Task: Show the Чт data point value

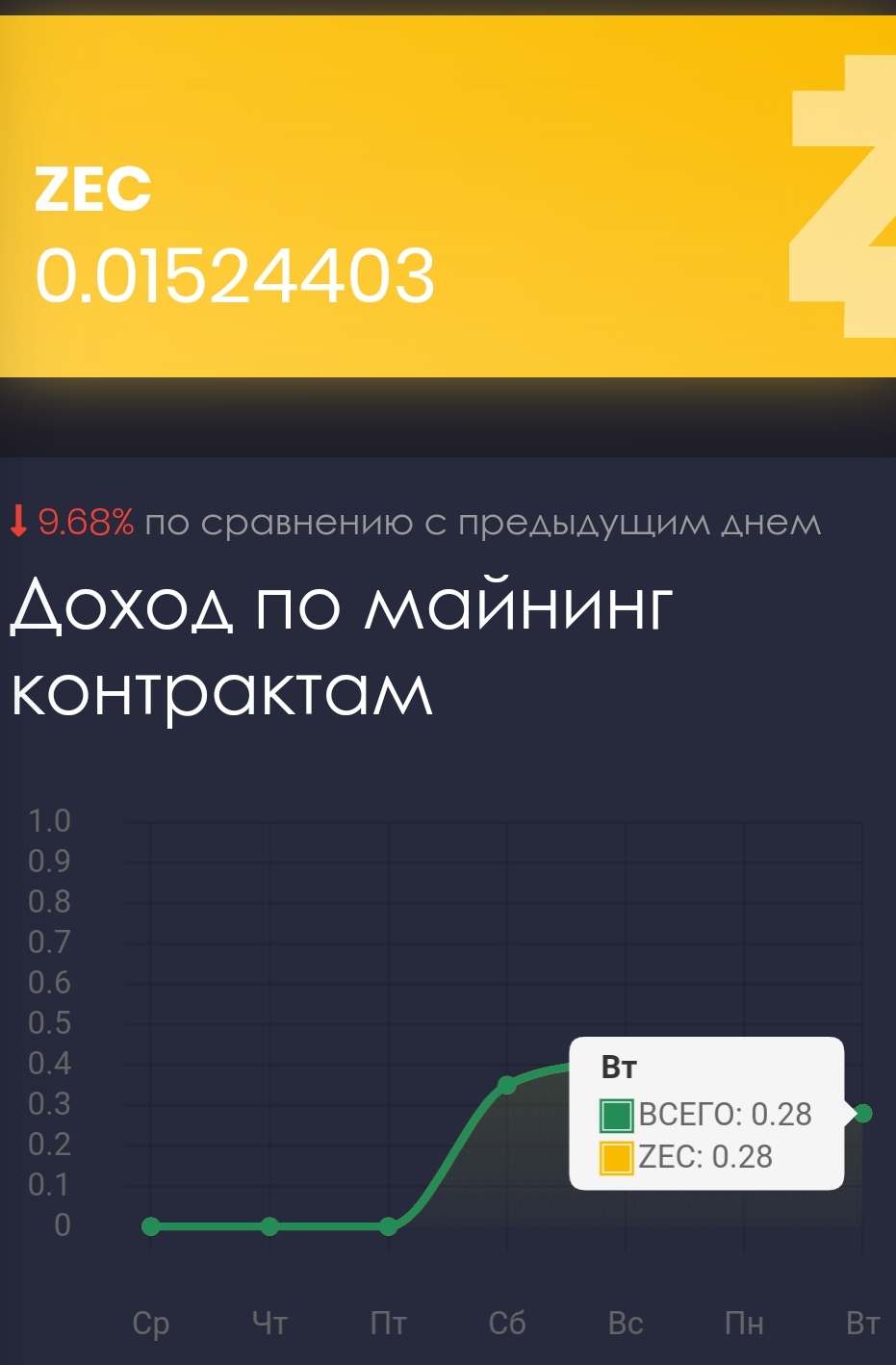Action: coord(269,1226)
